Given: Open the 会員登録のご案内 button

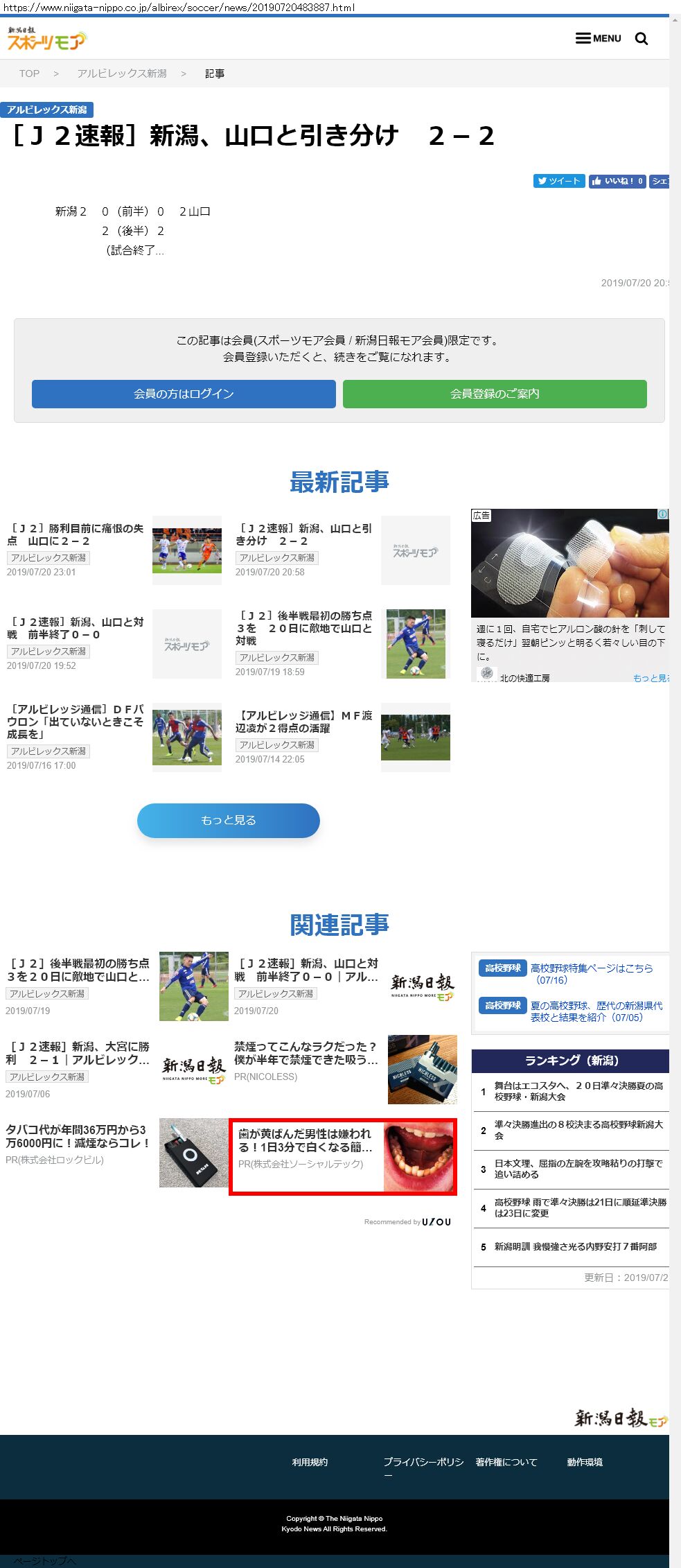Looking at the screenshot, I should coord(495,394).
